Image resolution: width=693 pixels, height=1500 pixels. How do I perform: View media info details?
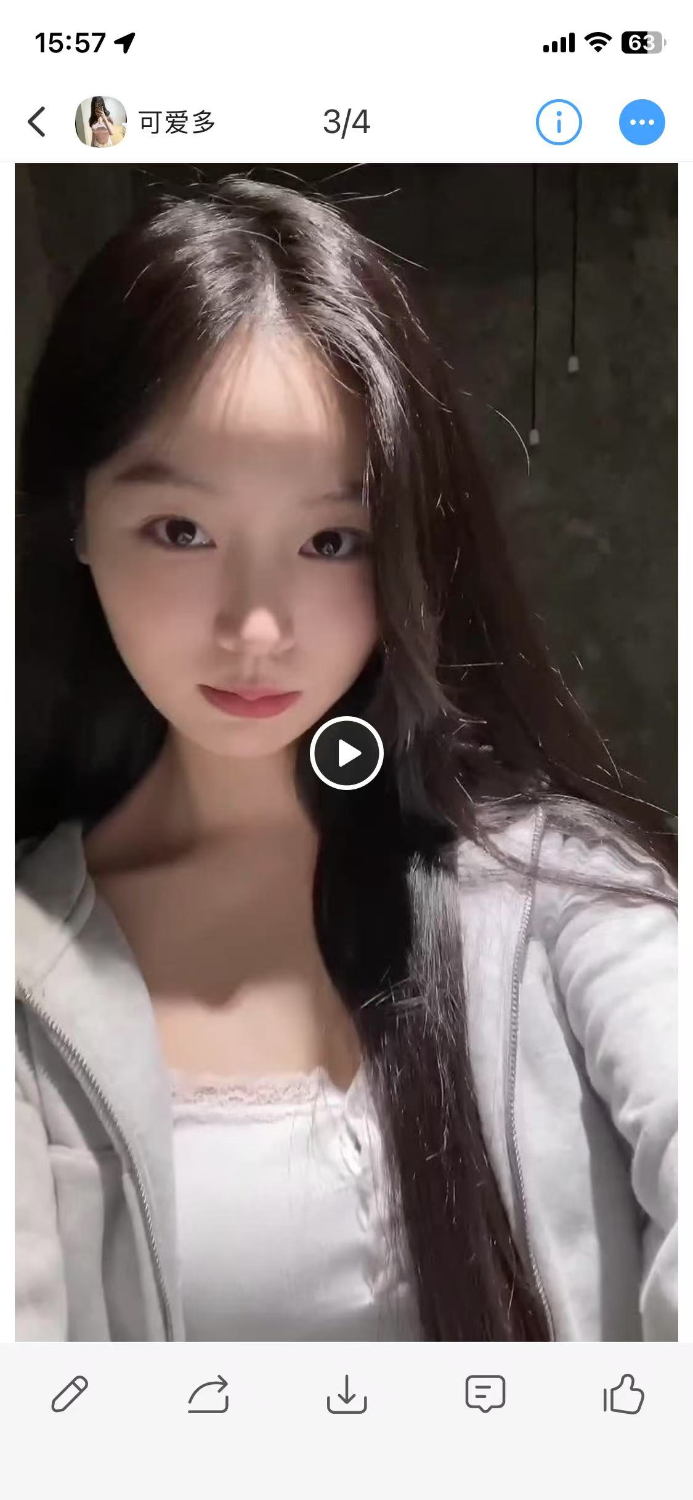(559, 122)
